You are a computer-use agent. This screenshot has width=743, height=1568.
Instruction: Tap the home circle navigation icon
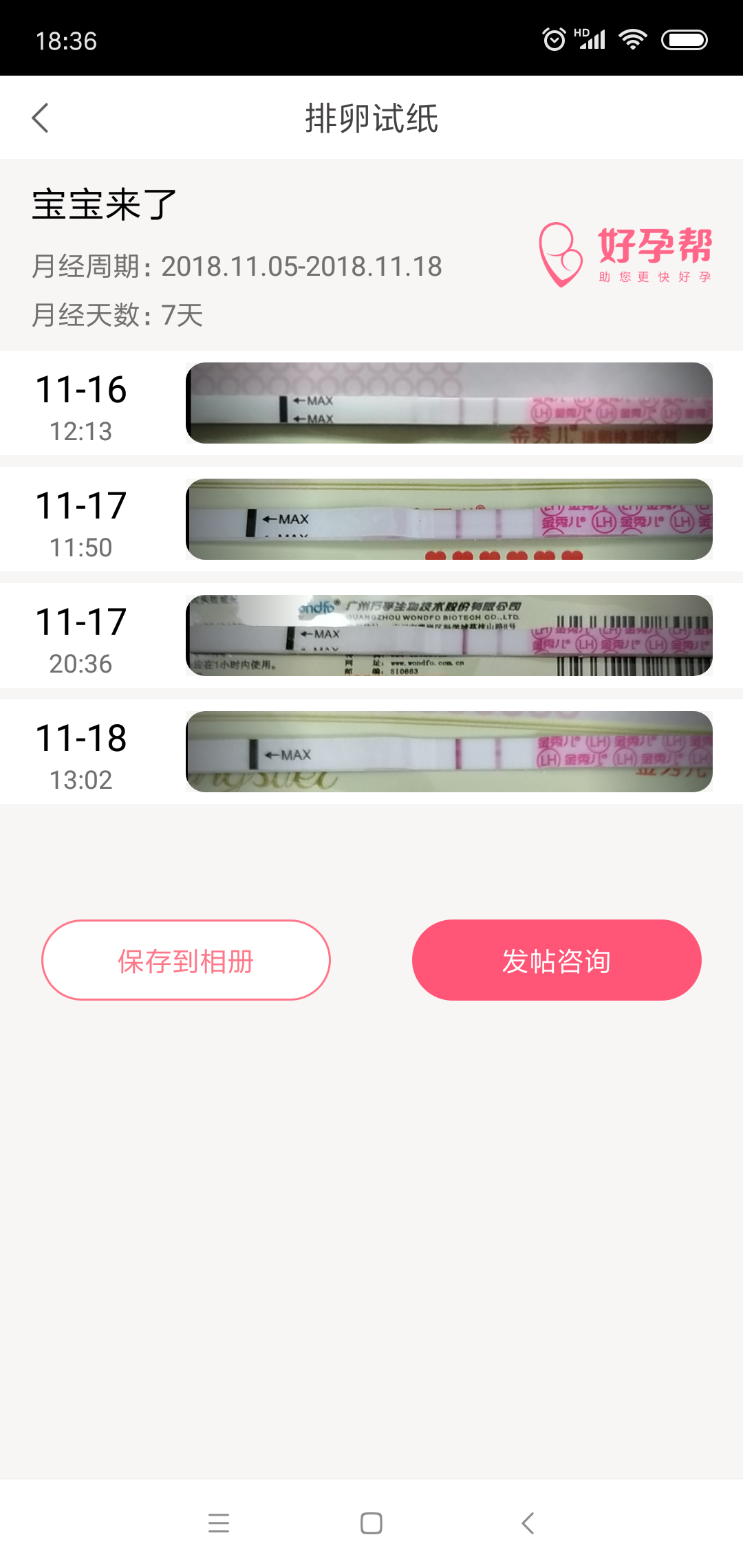[x=371, y=1523]
